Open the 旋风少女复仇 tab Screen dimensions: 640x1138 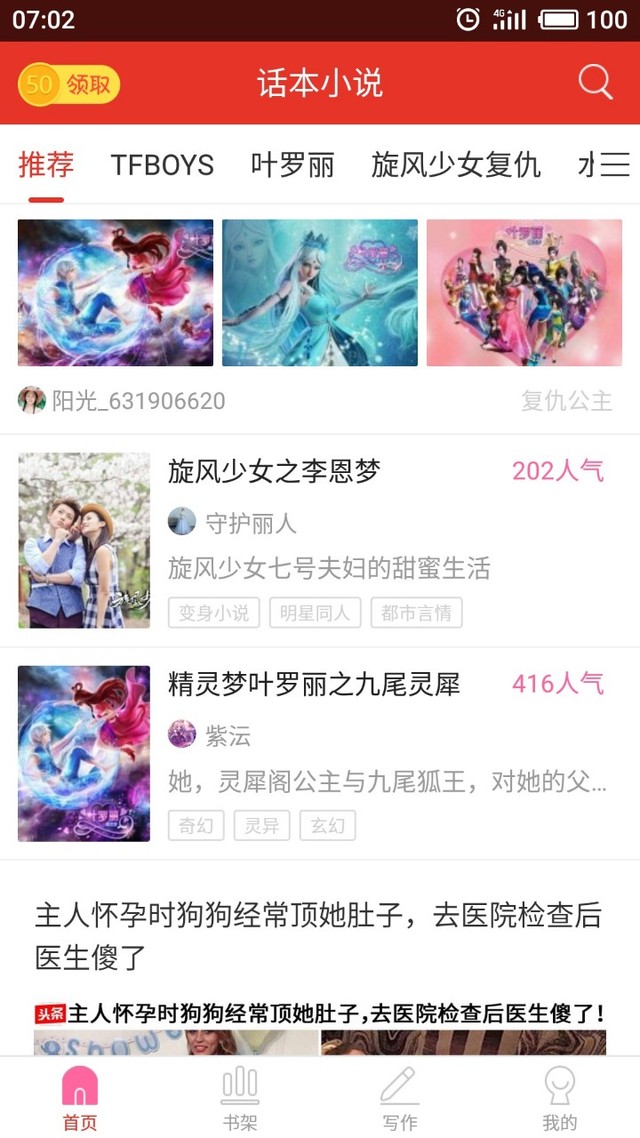[456, 165]
